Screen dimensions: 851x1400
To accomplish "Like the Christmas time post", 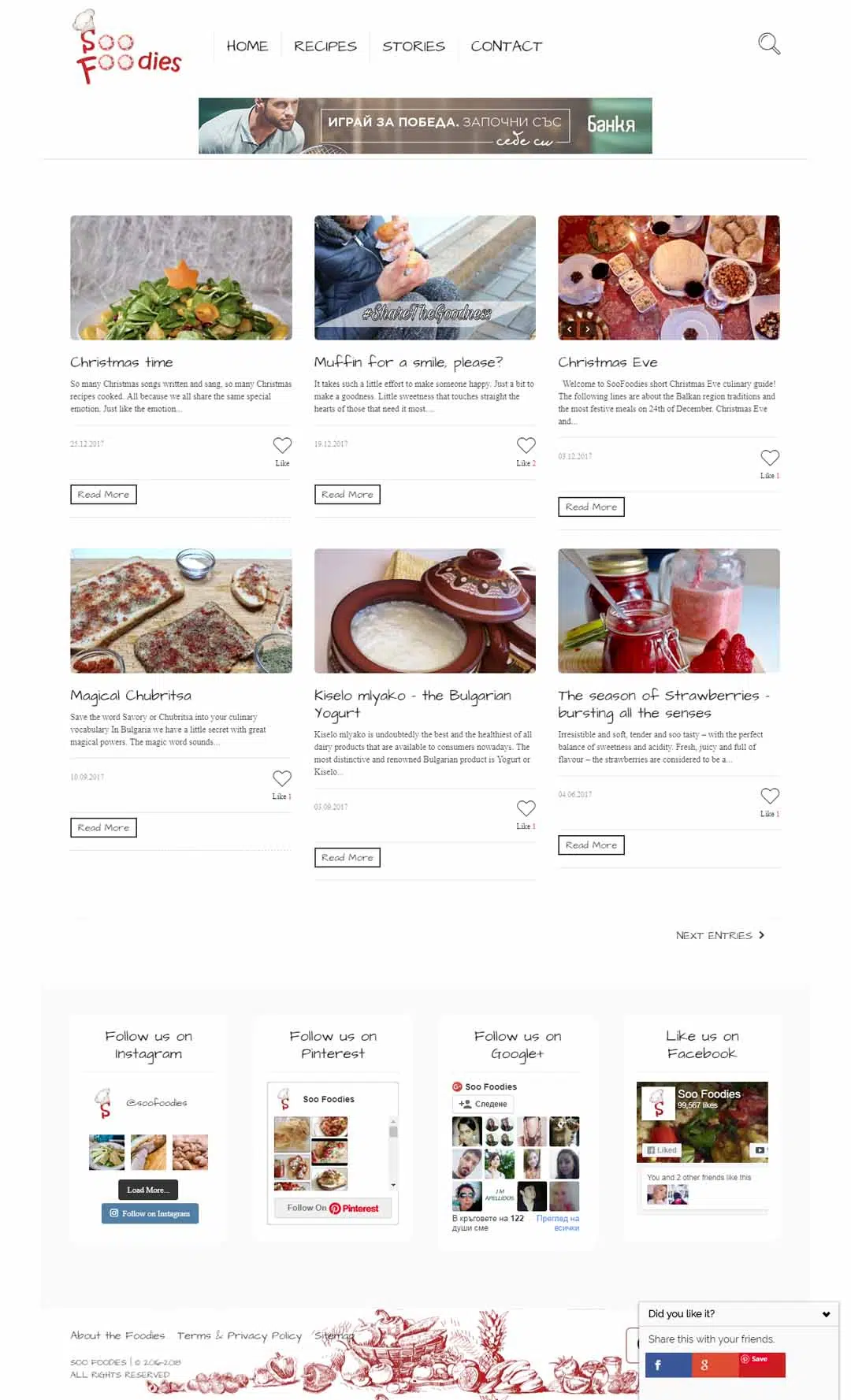I will [282, 445].
